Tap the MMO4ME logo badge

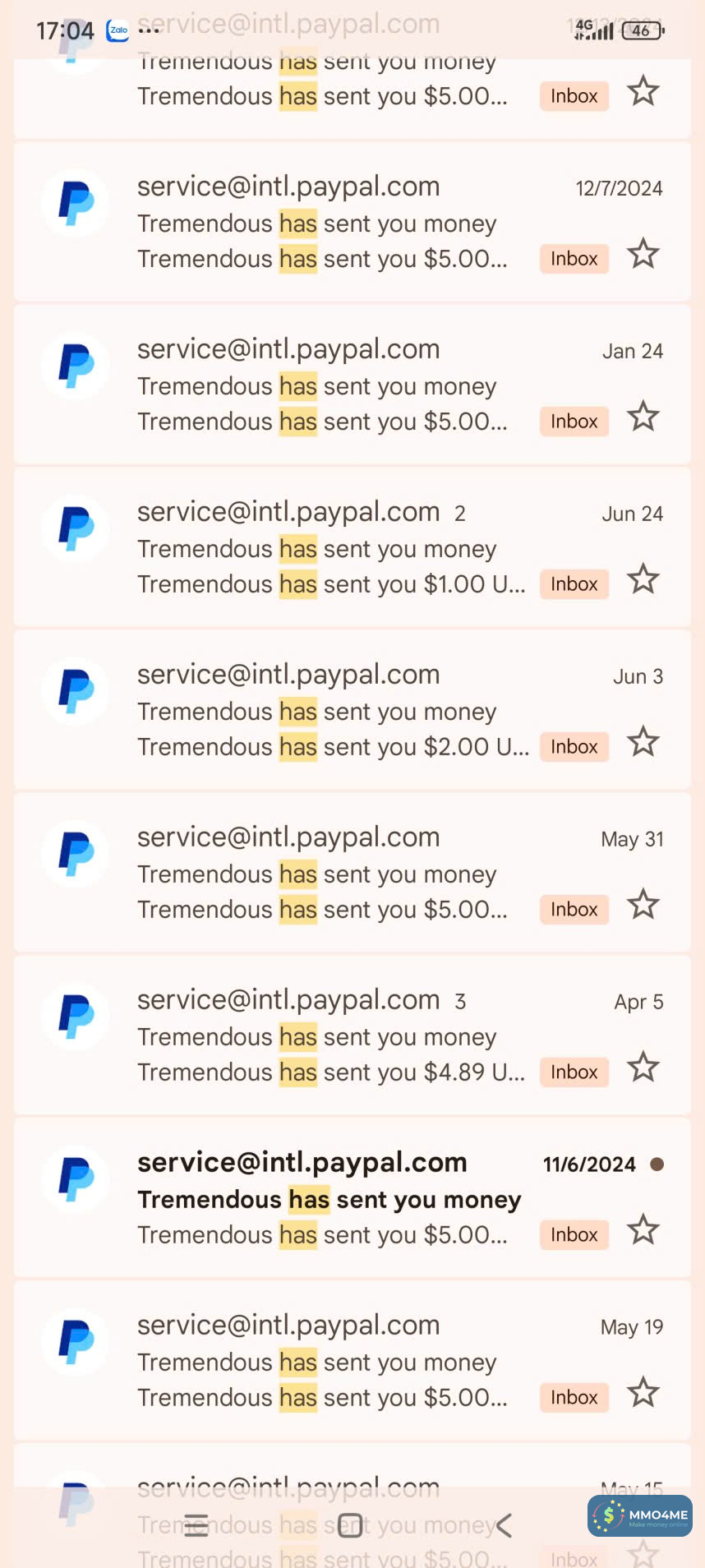638,1516
